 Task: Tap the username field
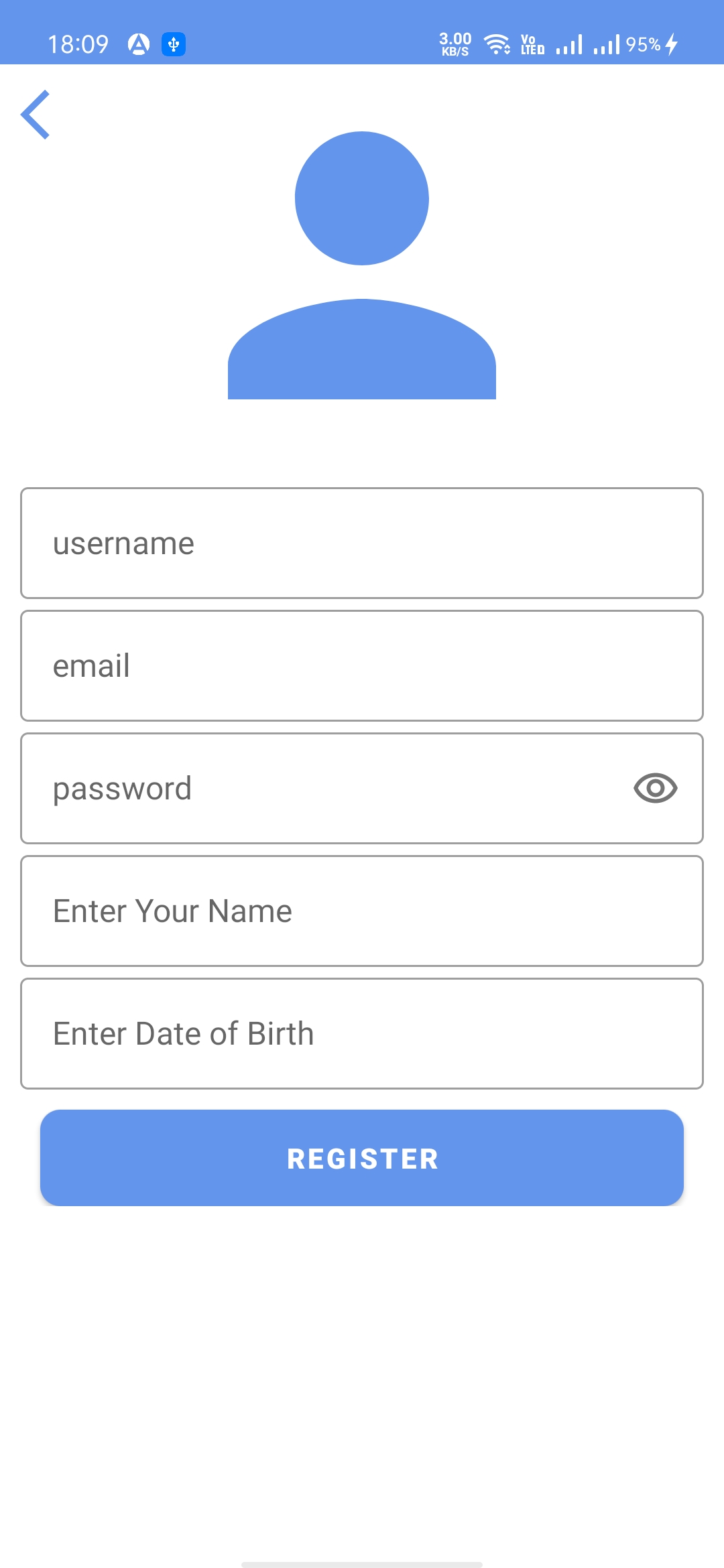click(362, 543)
